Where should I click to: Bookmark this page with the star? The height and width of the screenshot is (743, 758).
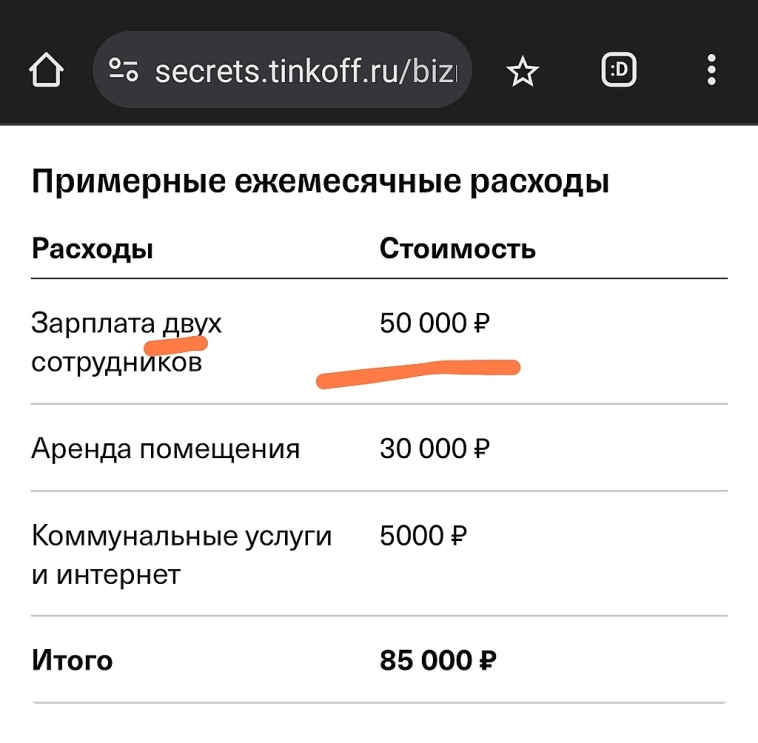523,71
